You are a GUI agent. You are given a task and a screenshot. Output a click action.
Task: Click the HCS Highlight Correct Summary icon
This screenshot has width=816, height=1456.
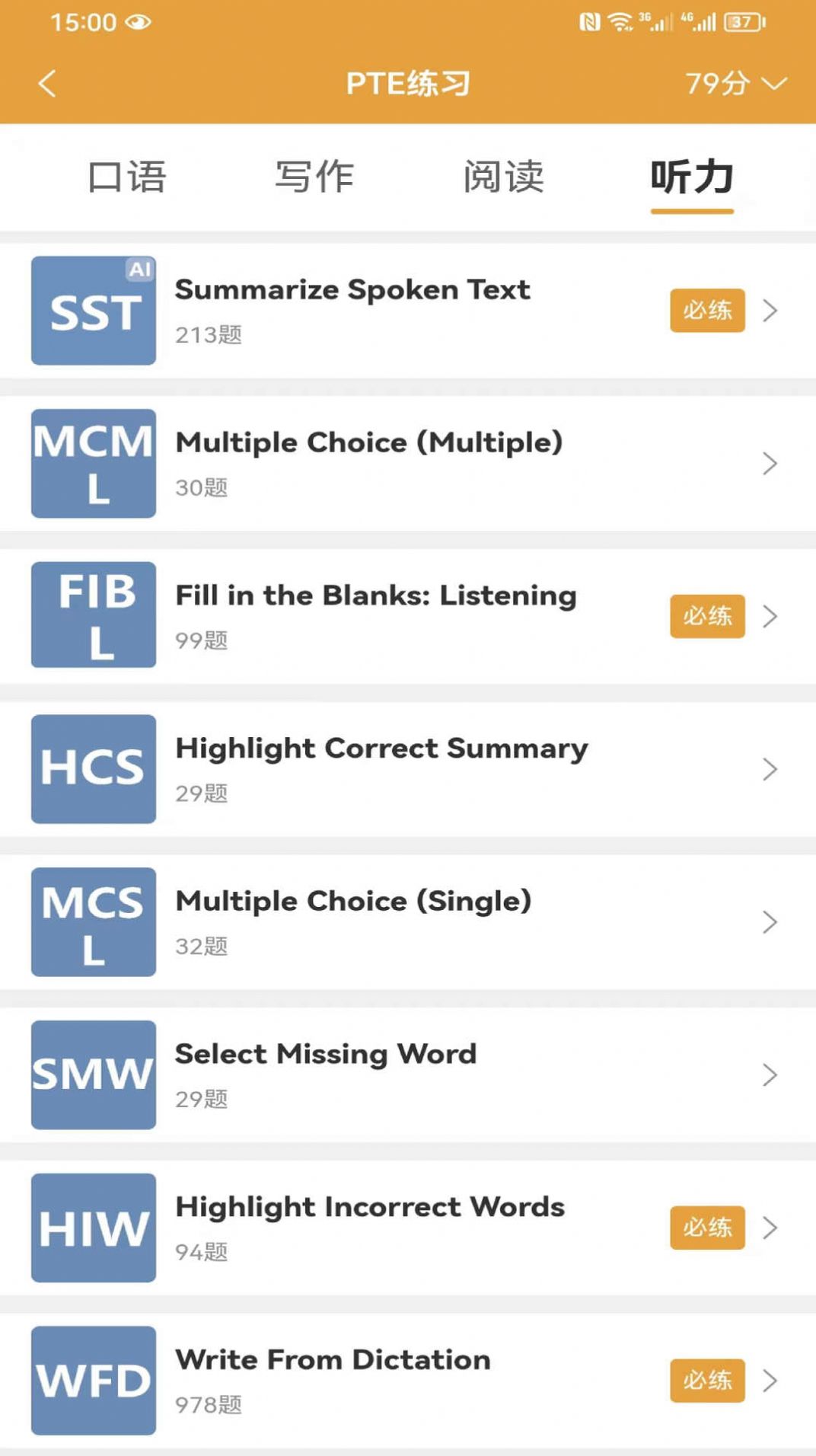pyautogui.click(x=92, y=768)
